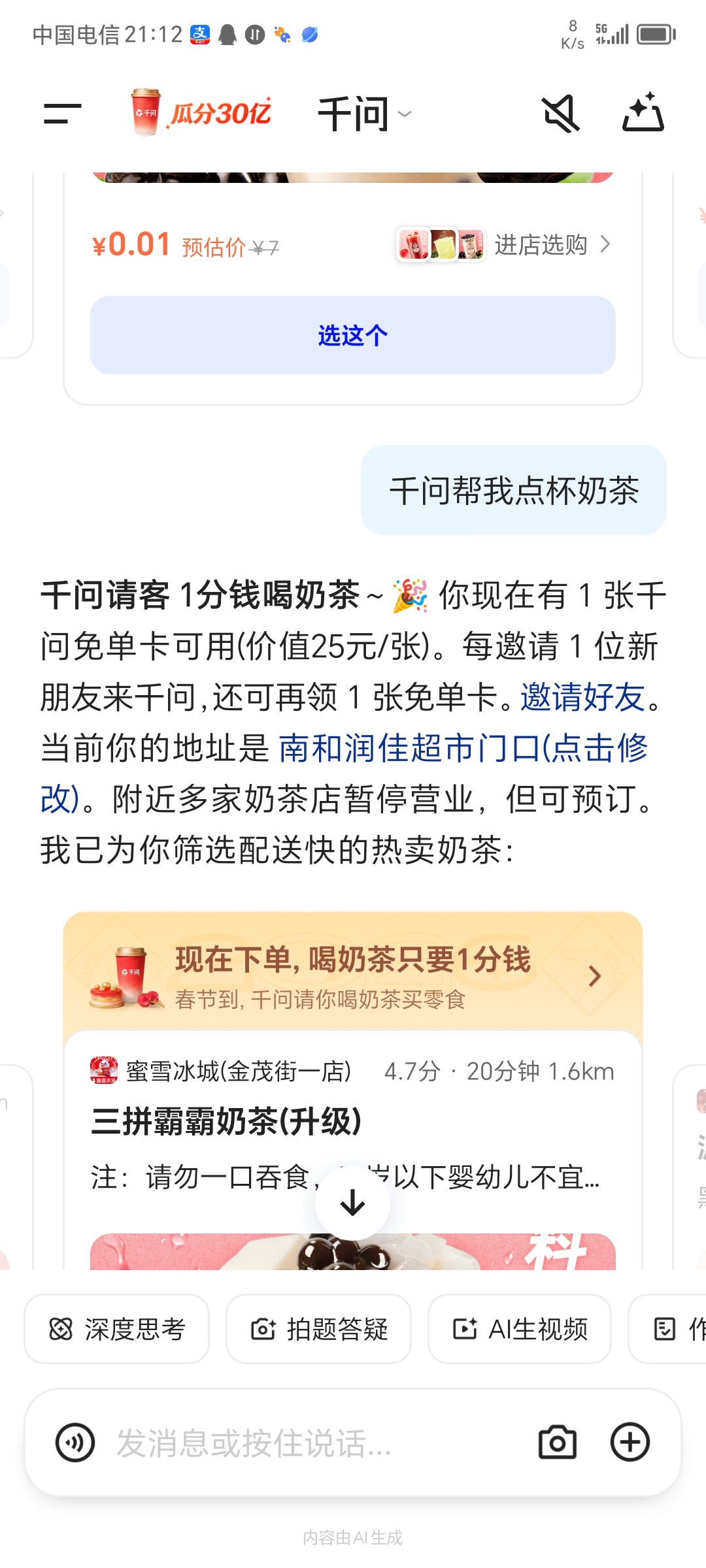Screen dimensions: 706x1568
Task: Jump to bottom with the down arrow
Action: (x=353, y=1202)
